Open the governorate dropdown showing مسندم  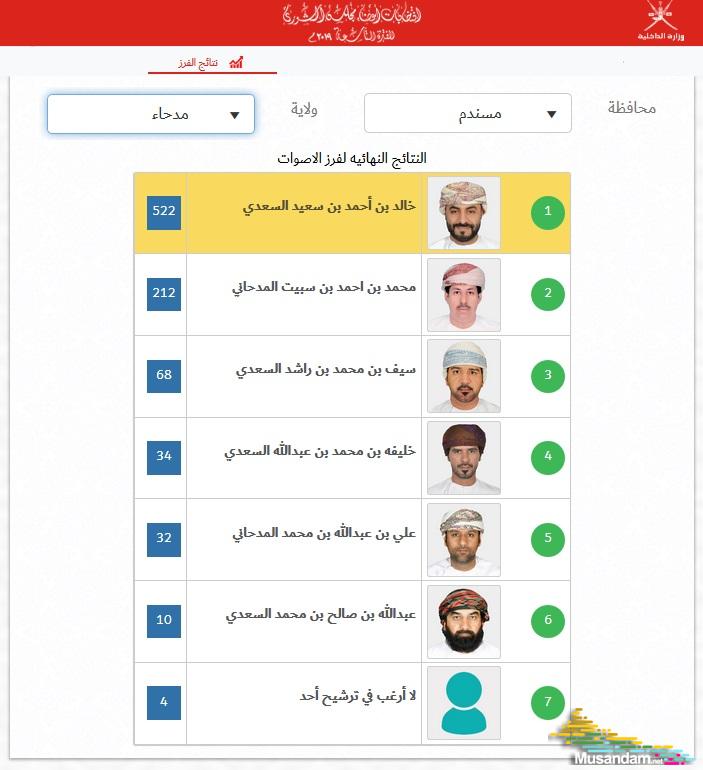point(467,113)
